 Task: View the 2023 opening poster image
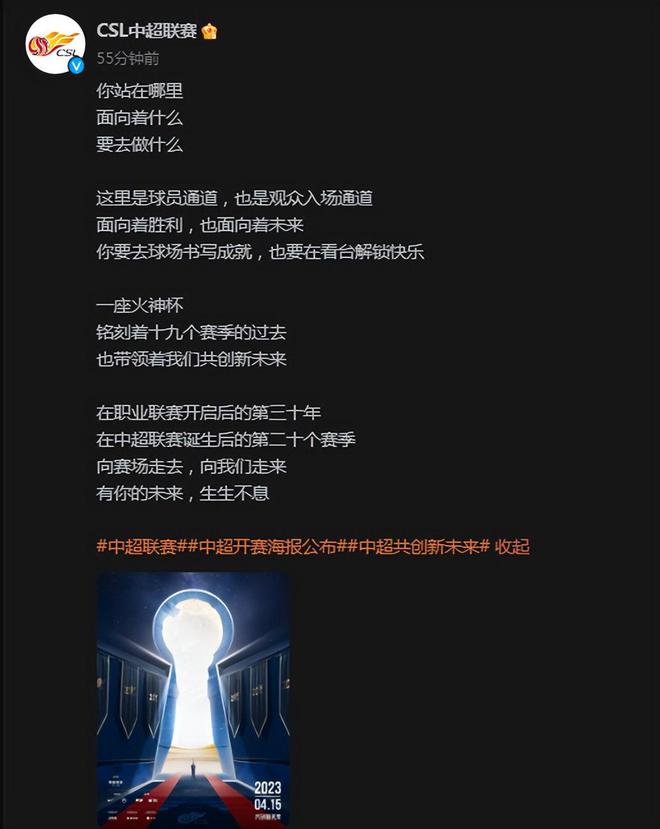coord(193,699)
